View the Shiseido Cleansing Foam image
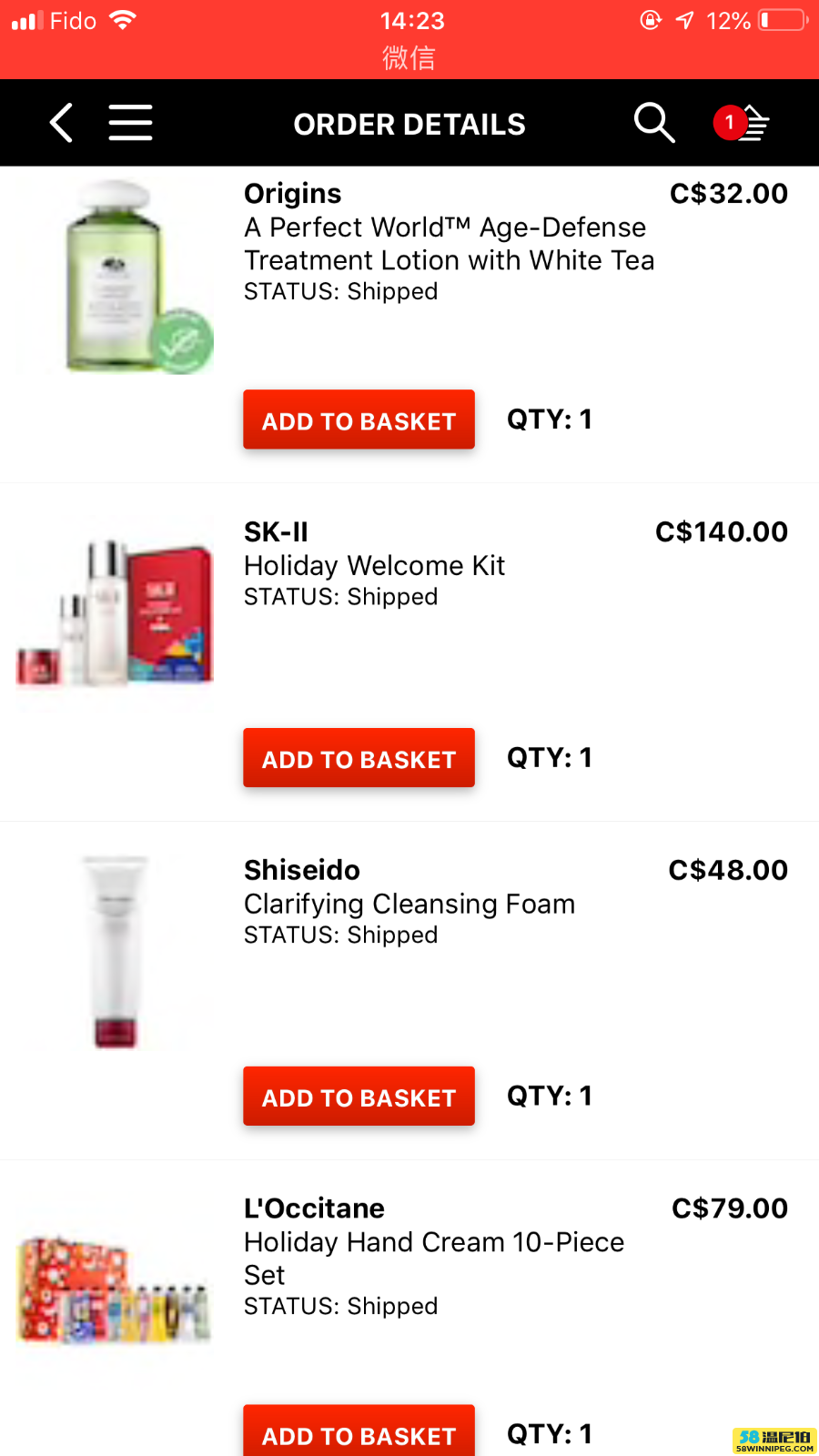Screen dimensions: 819x1456 click(116, 952)
